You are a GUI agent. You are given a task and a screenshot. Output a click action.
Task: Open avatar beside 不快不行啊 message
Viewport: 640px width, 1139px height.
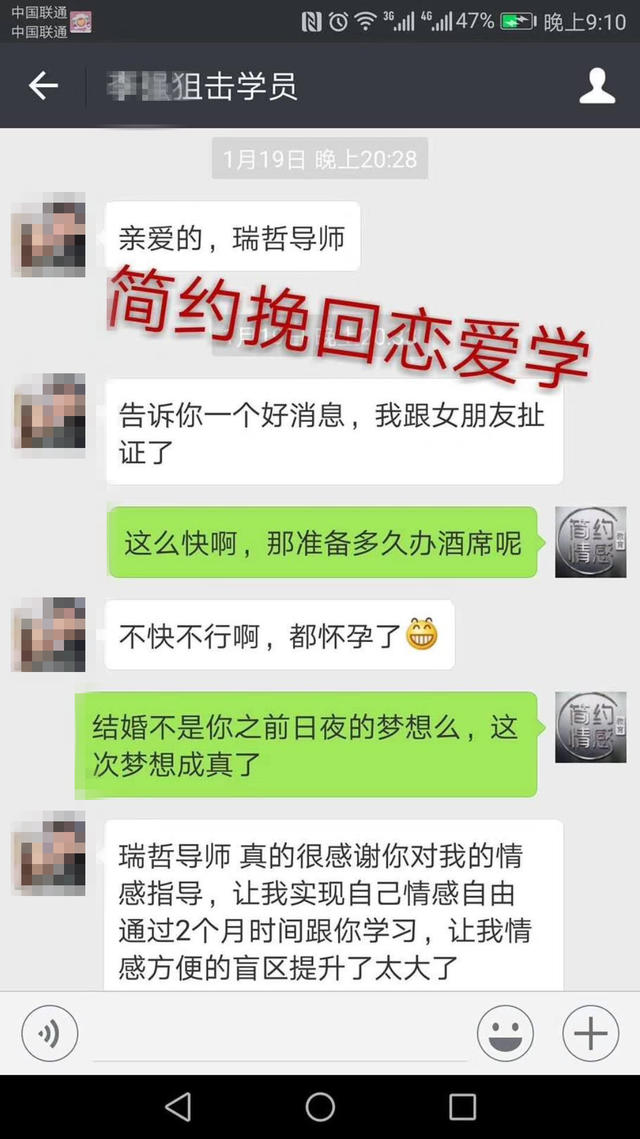pyautogui.click(x=48, y=634)
